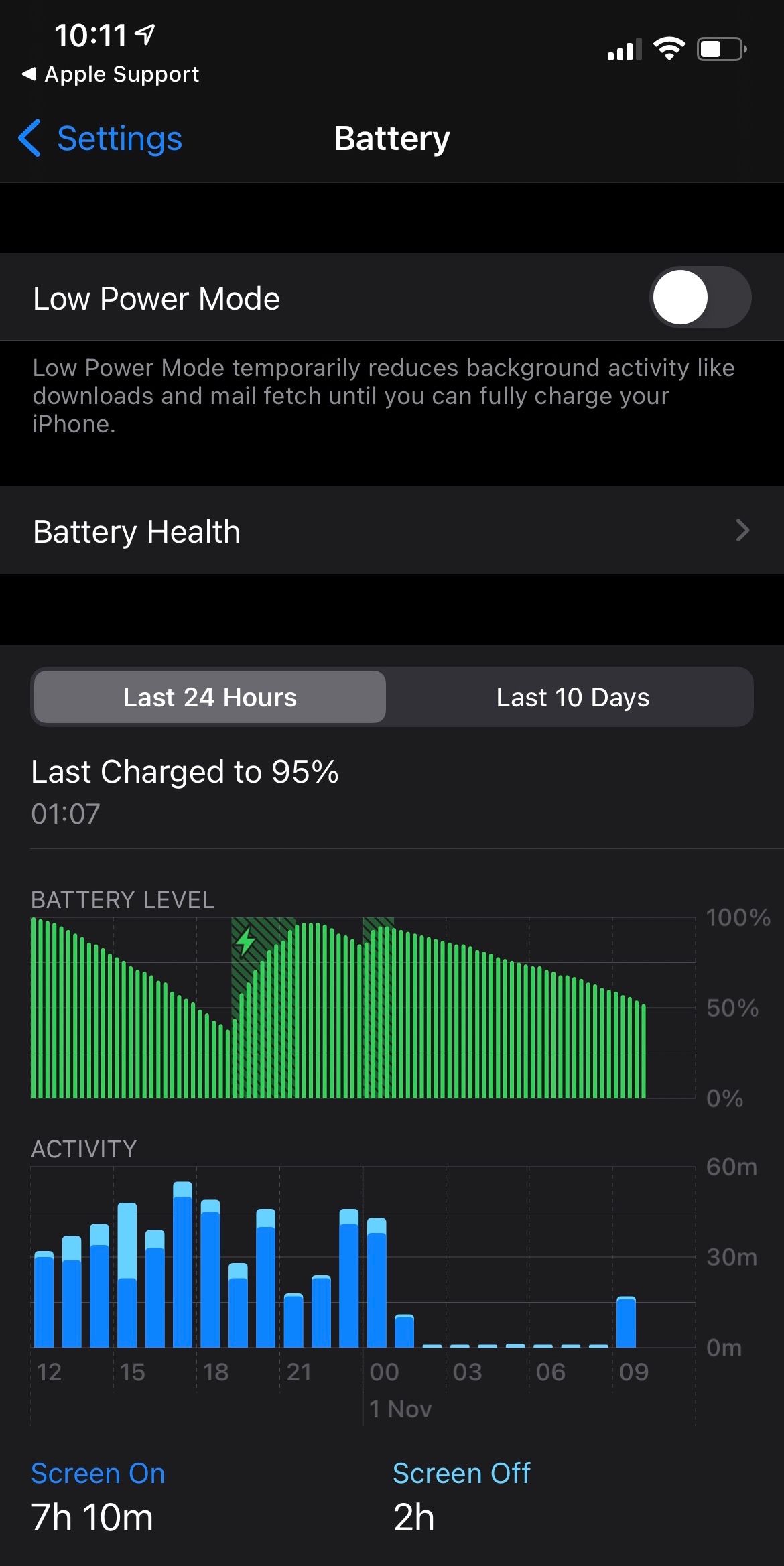Tap the Wi-Fi icon in the status bar
The width and height of the screenshot is (784, 1566).
click(670, 47)
